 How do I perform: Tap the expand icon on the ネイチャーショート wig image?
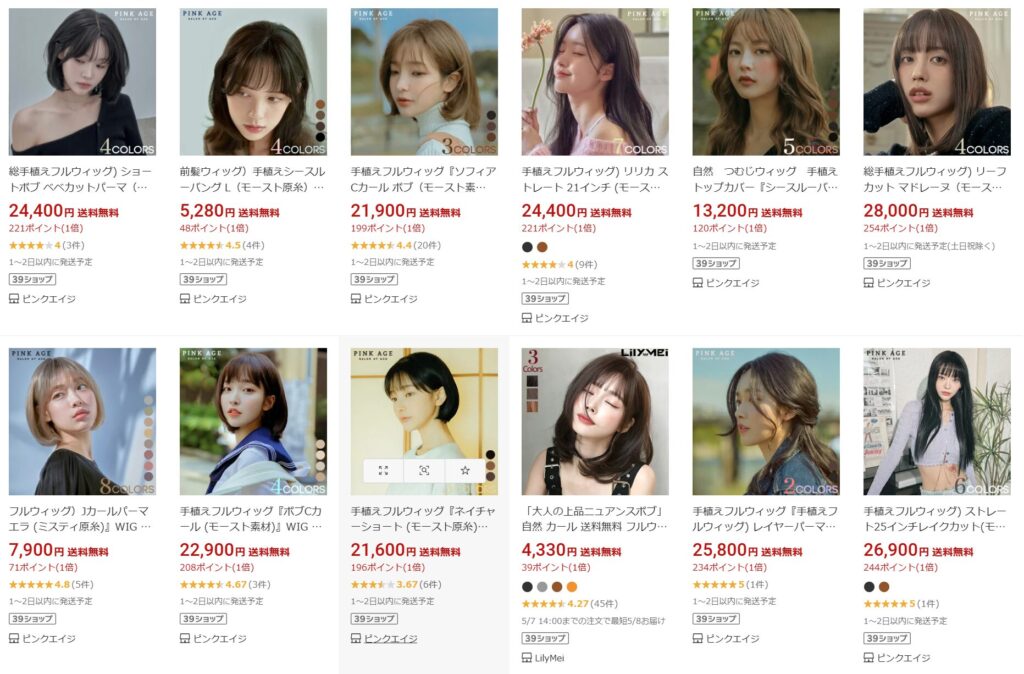(x=383, y=469)
